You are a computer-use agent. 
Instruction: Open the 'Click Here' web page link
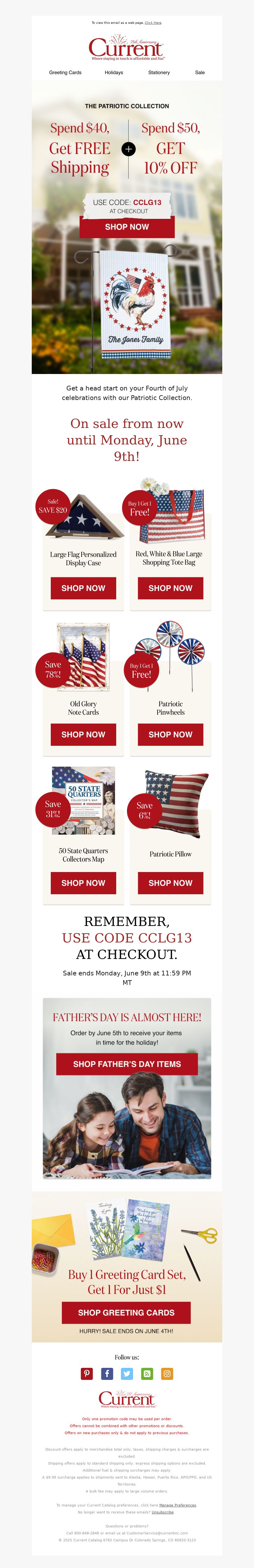coord(153,23)
